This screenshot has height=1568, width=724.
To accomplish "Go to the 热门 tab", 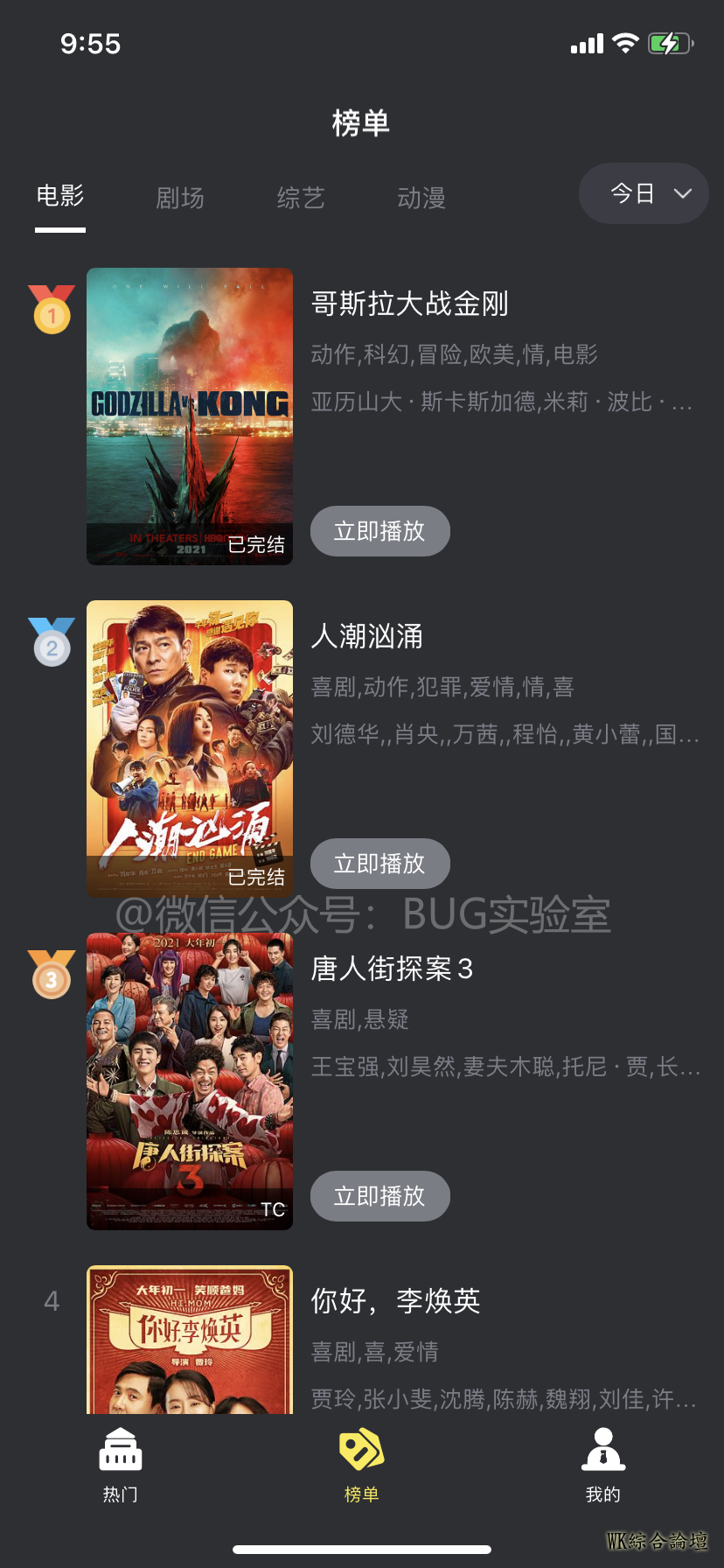I will point(121,1465).
